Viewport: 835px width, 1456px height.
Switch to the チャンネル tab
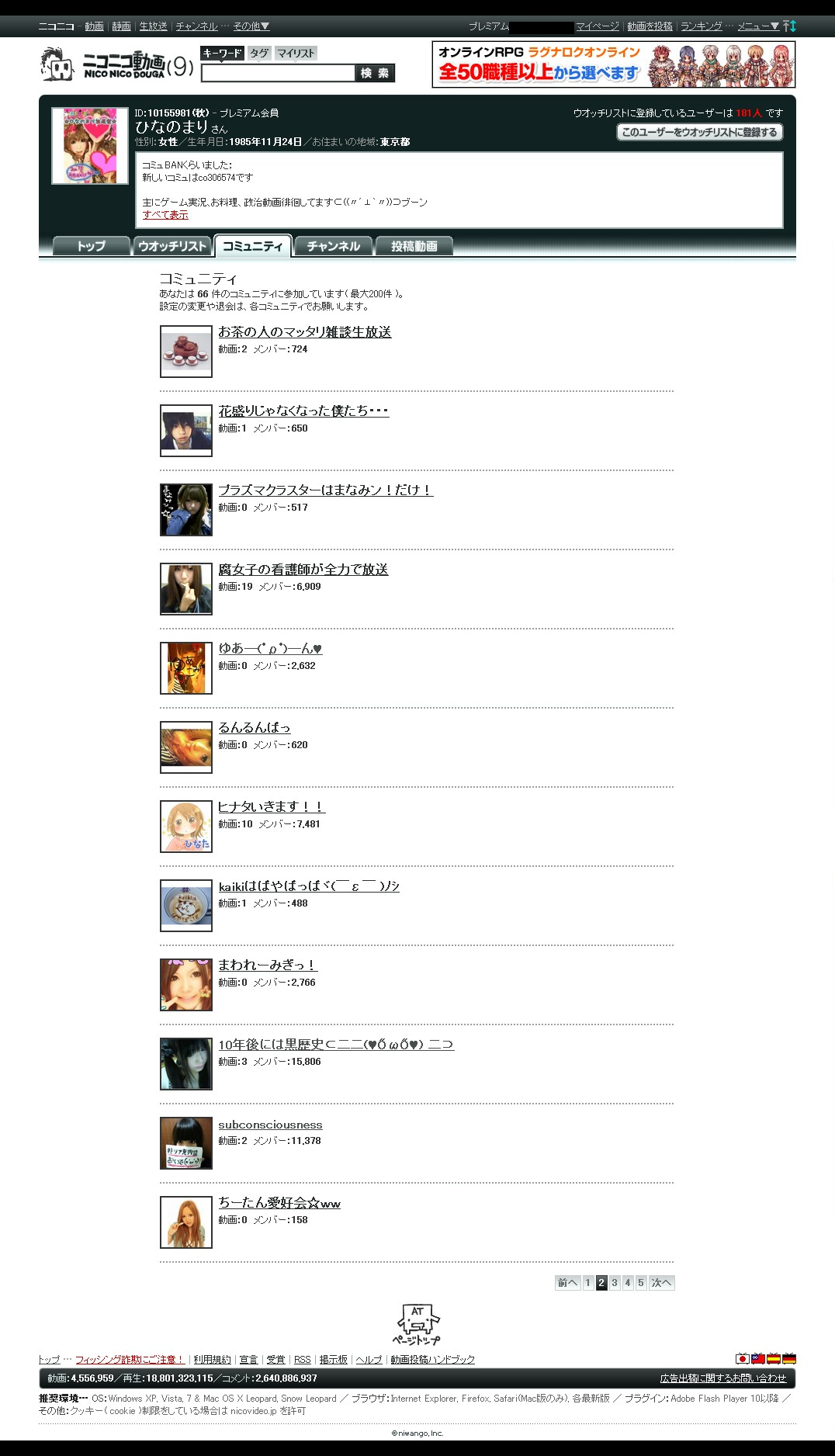[334, 246]
